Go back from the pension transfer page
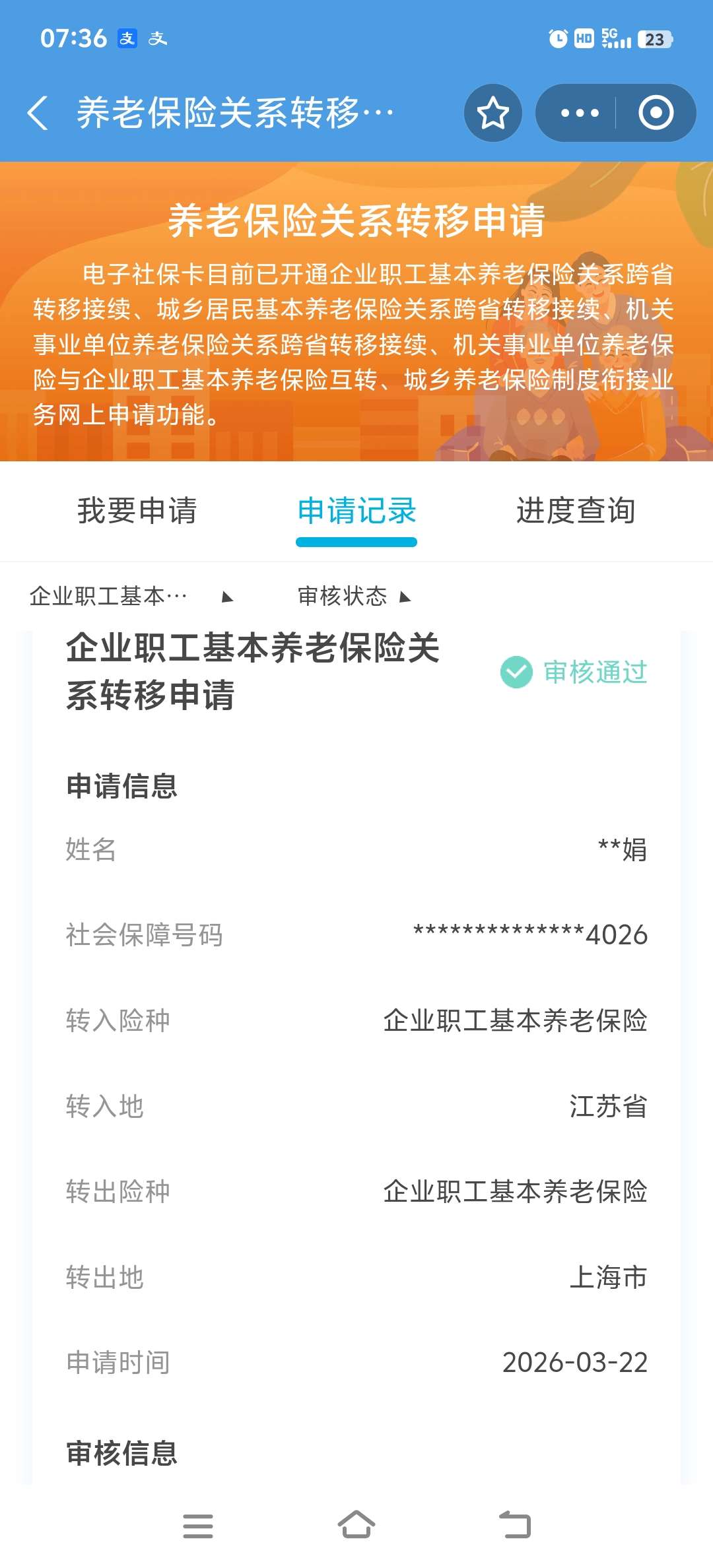 click(38, 113)
